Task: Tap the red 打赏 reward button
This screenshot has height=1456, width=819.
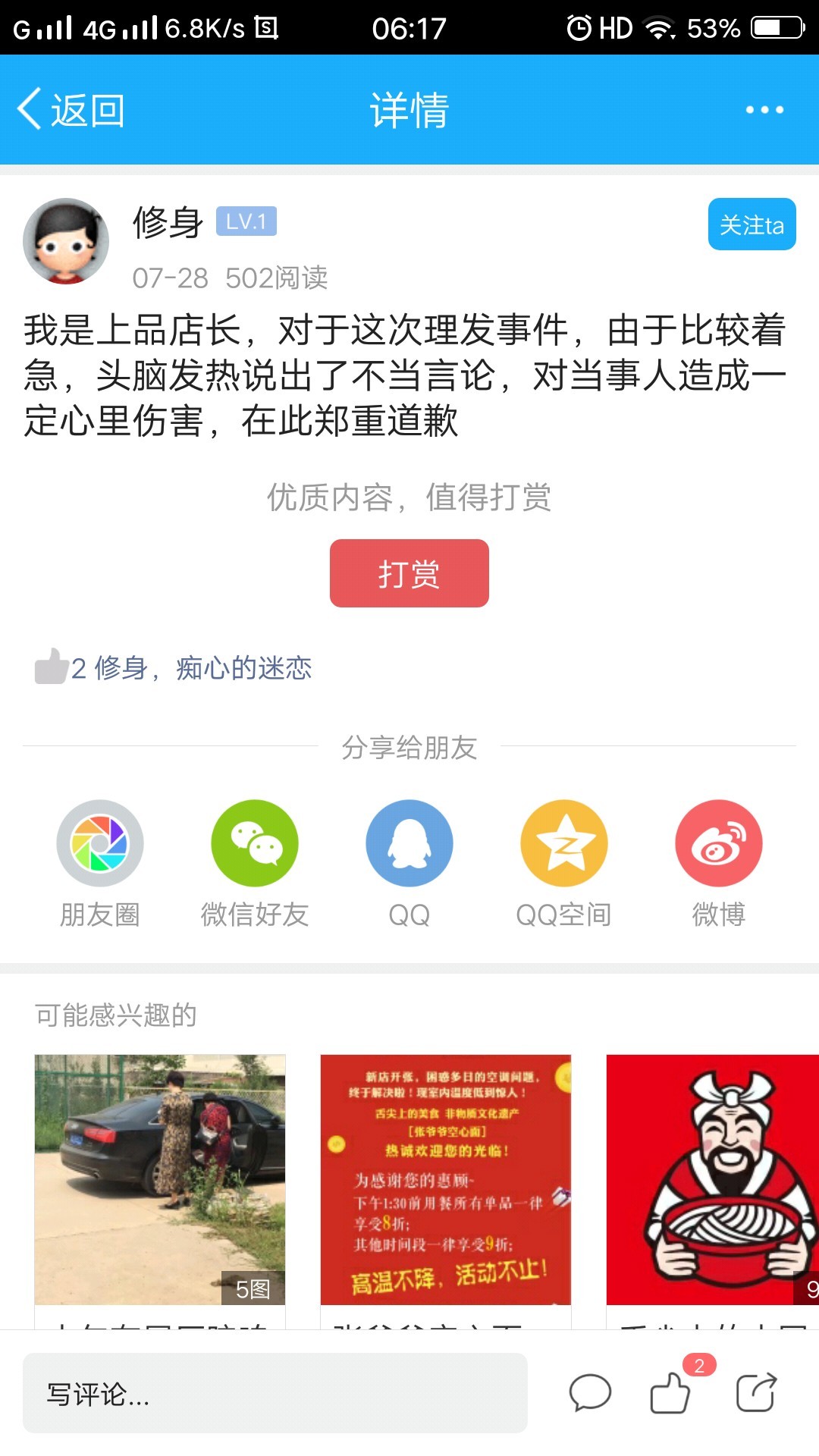Action: 409,573
